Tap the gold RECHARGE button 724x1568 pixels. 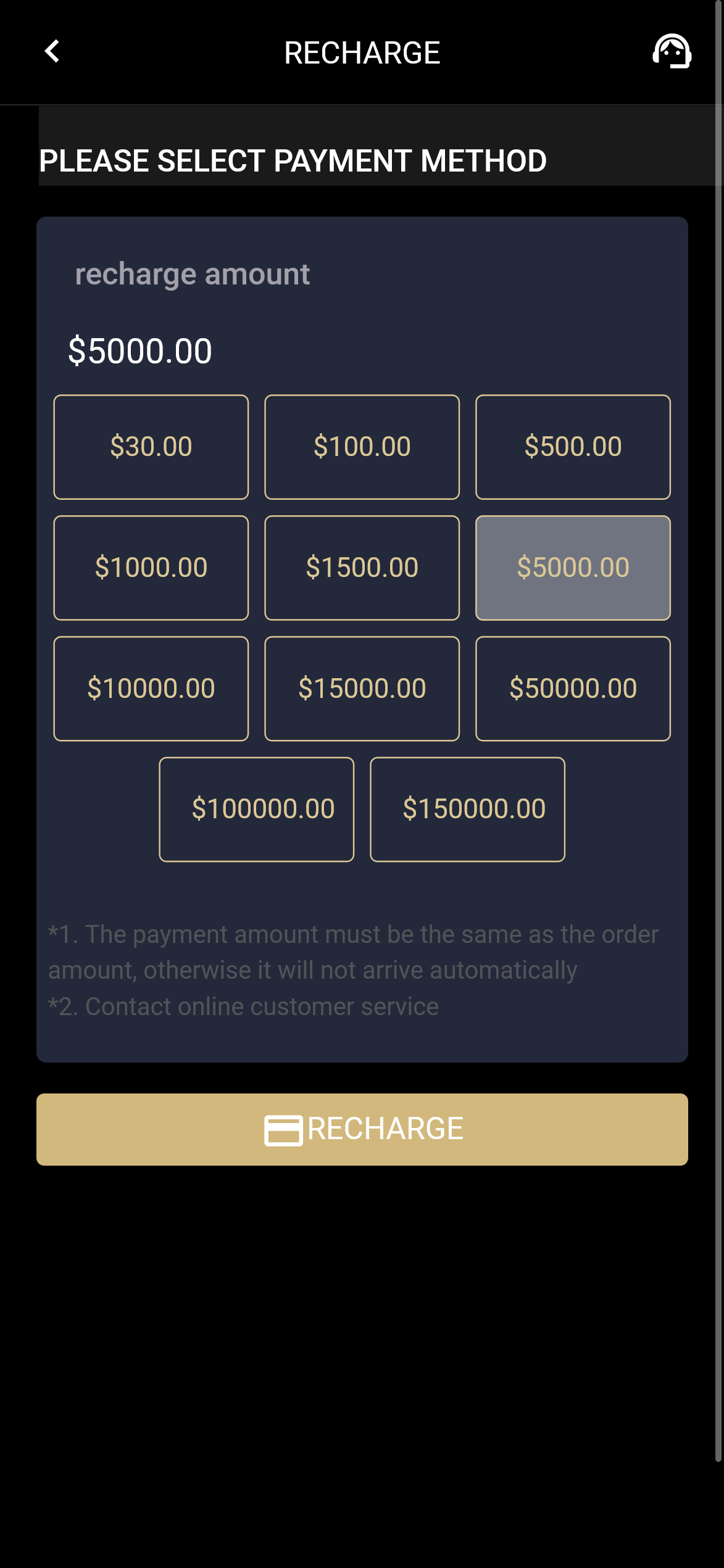[x=362, y=1129]
